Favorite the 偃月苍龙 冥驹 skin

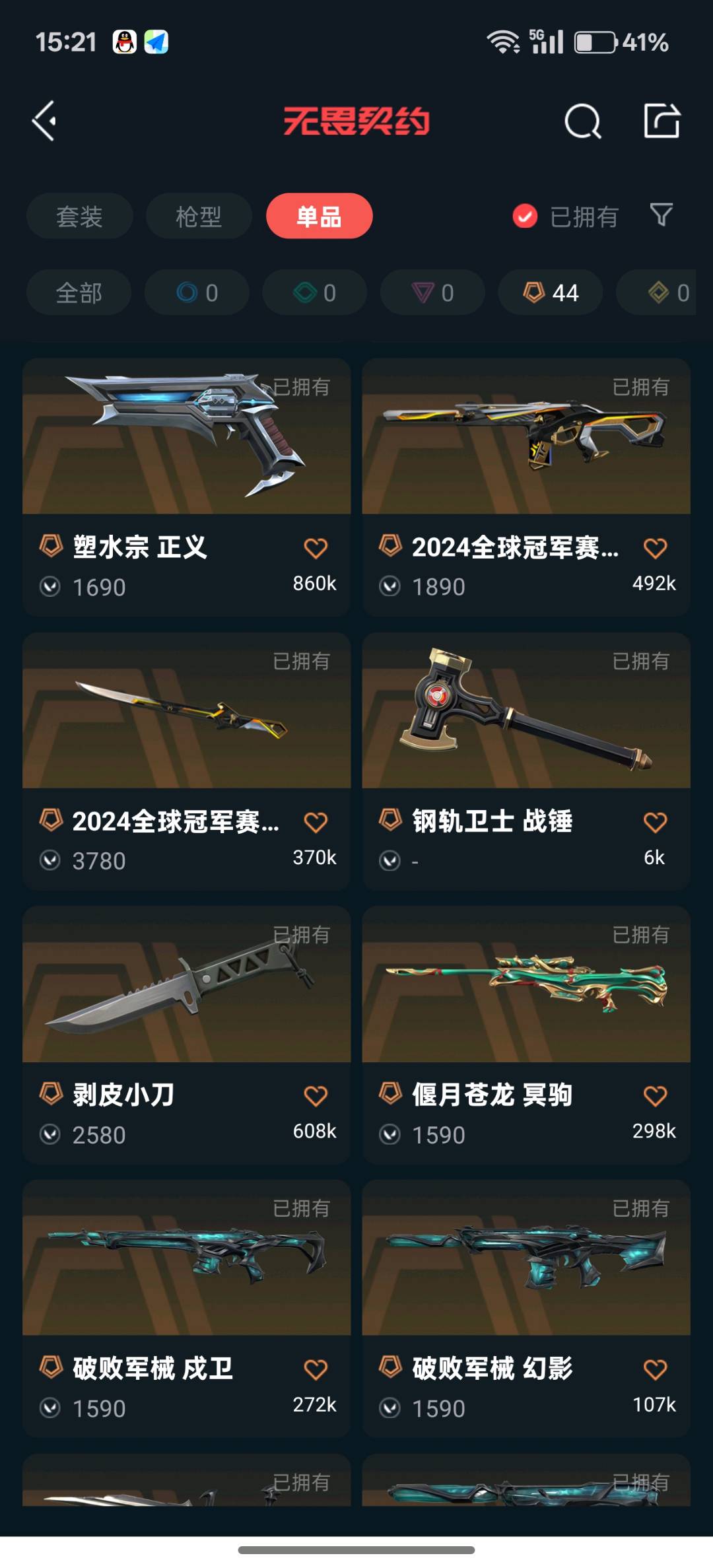tap(655, 1096)
